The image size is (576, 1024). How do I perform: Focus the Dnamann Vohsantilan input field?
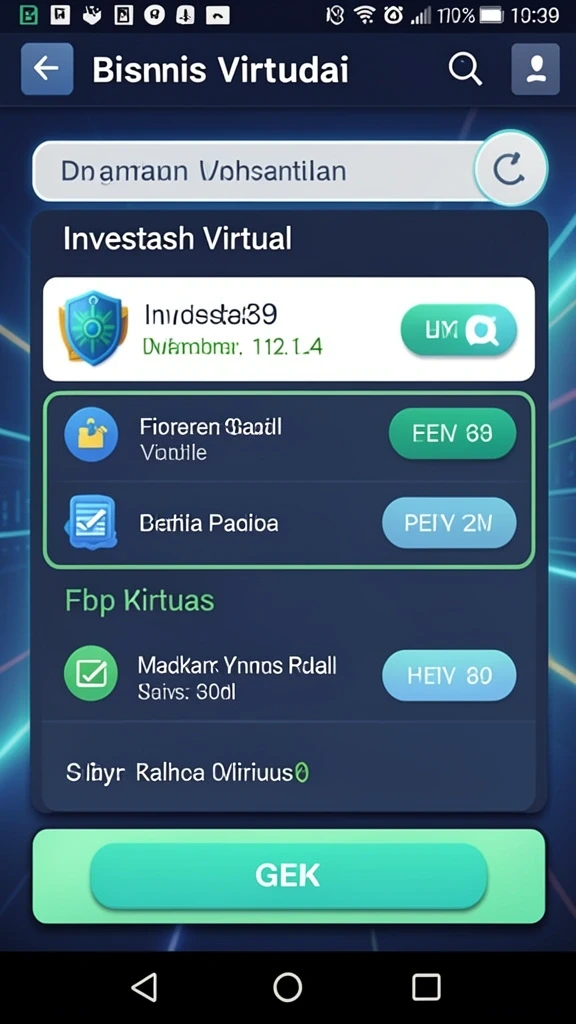pos(255,171)
